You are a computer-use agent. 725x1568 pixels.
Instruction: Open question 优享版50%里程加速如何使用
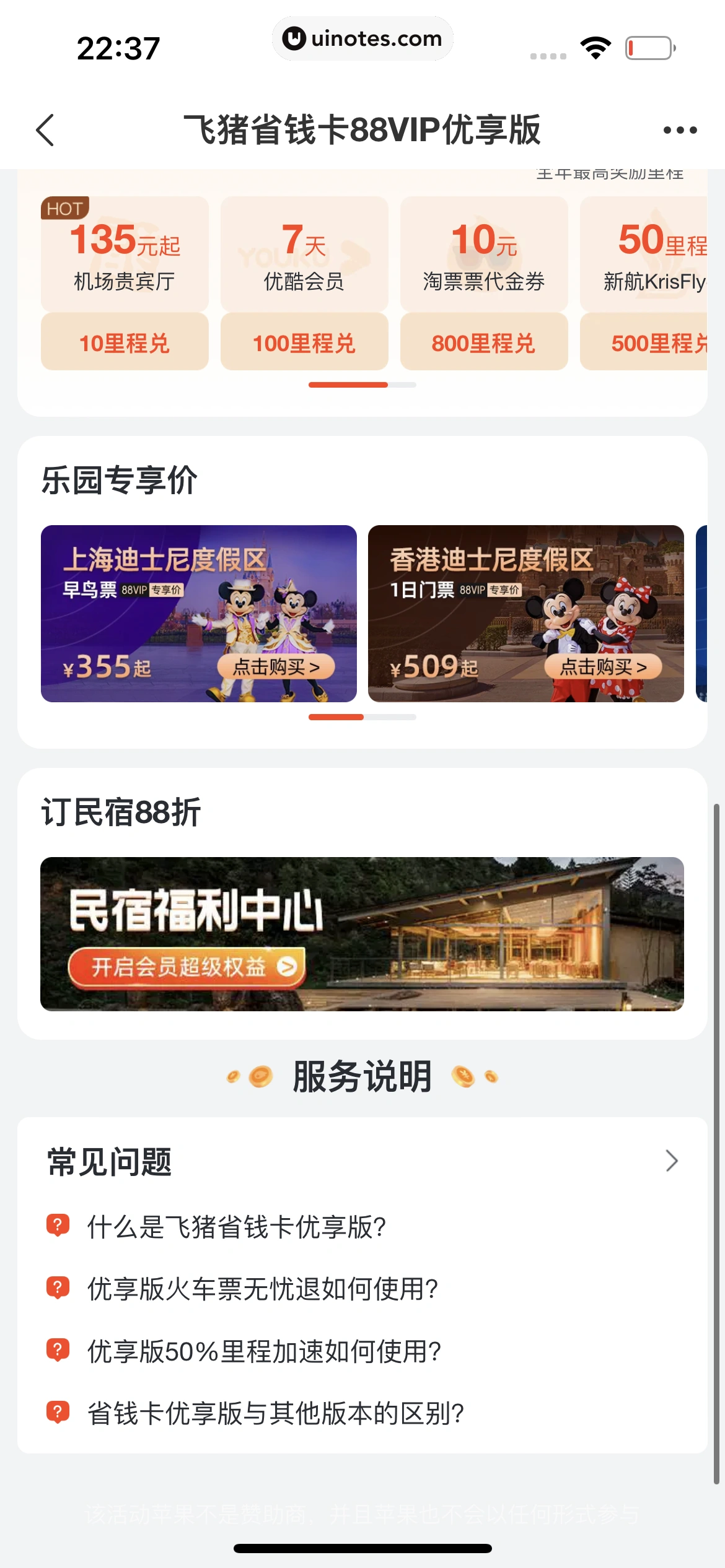click(x=264, y=1351)
